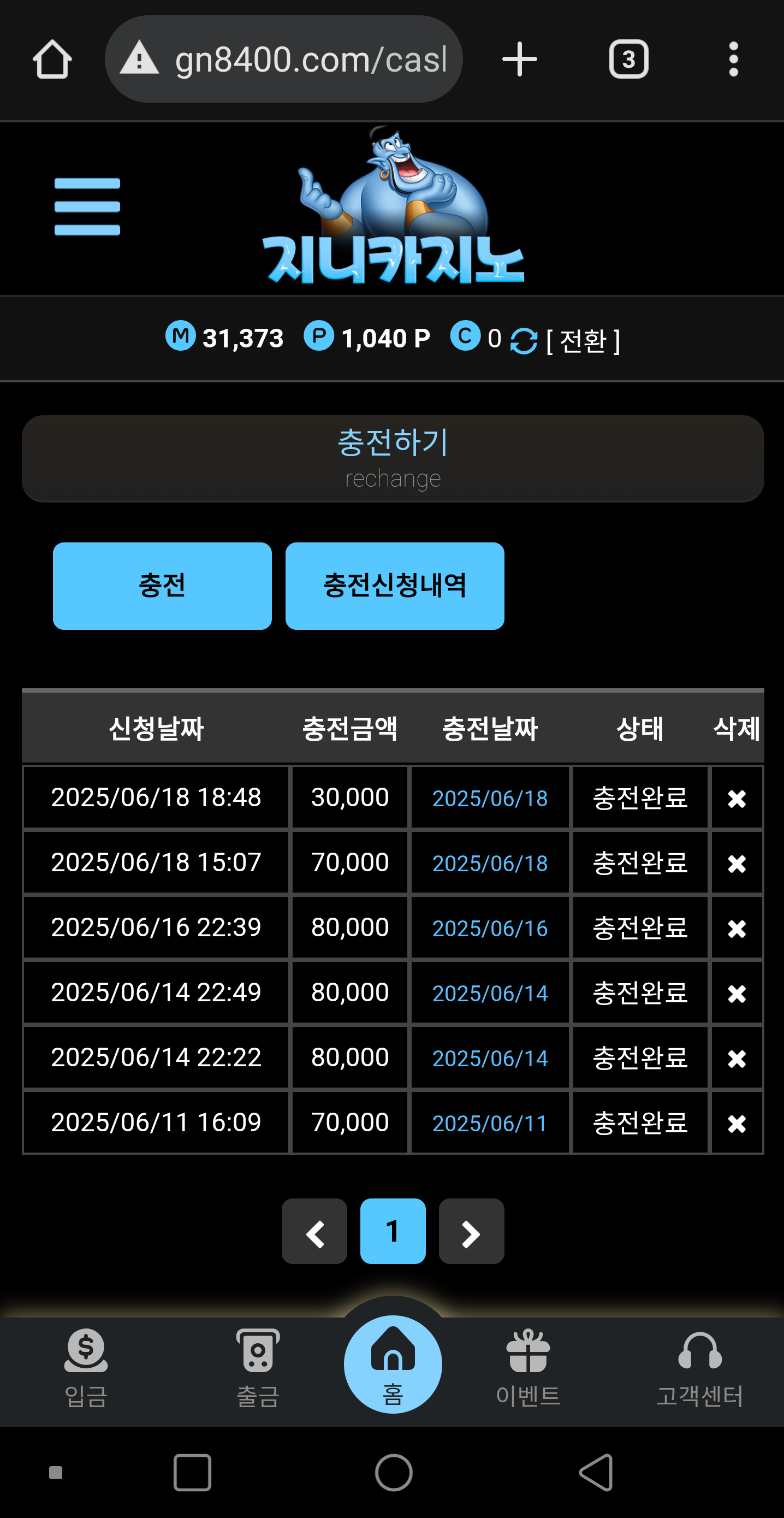Remove the 2025/06/11 16:09 record

[x=737, y=1123]
